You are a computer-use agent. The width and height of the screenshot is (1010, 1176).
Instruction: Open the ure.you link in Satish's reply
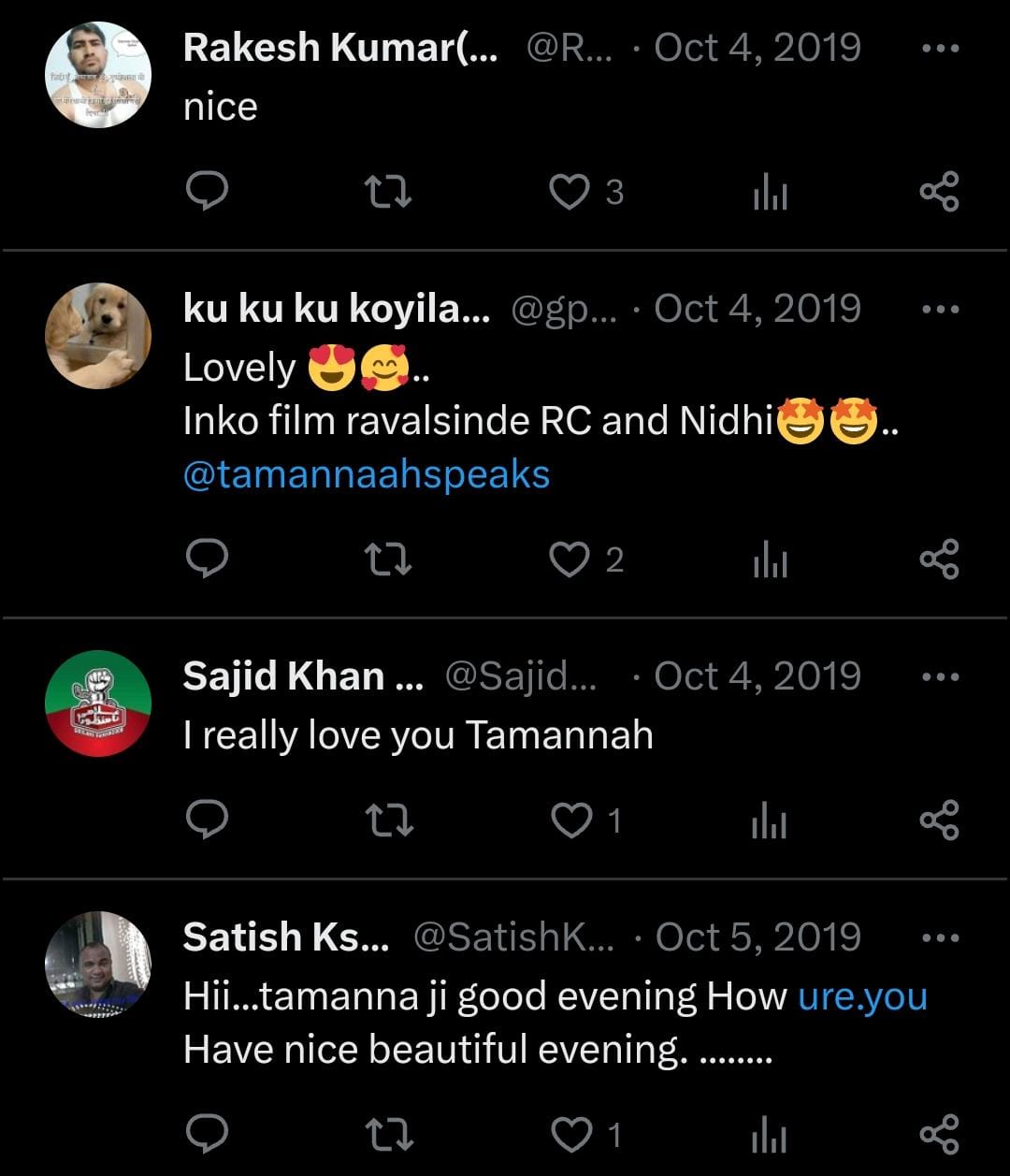click(861, 996)
